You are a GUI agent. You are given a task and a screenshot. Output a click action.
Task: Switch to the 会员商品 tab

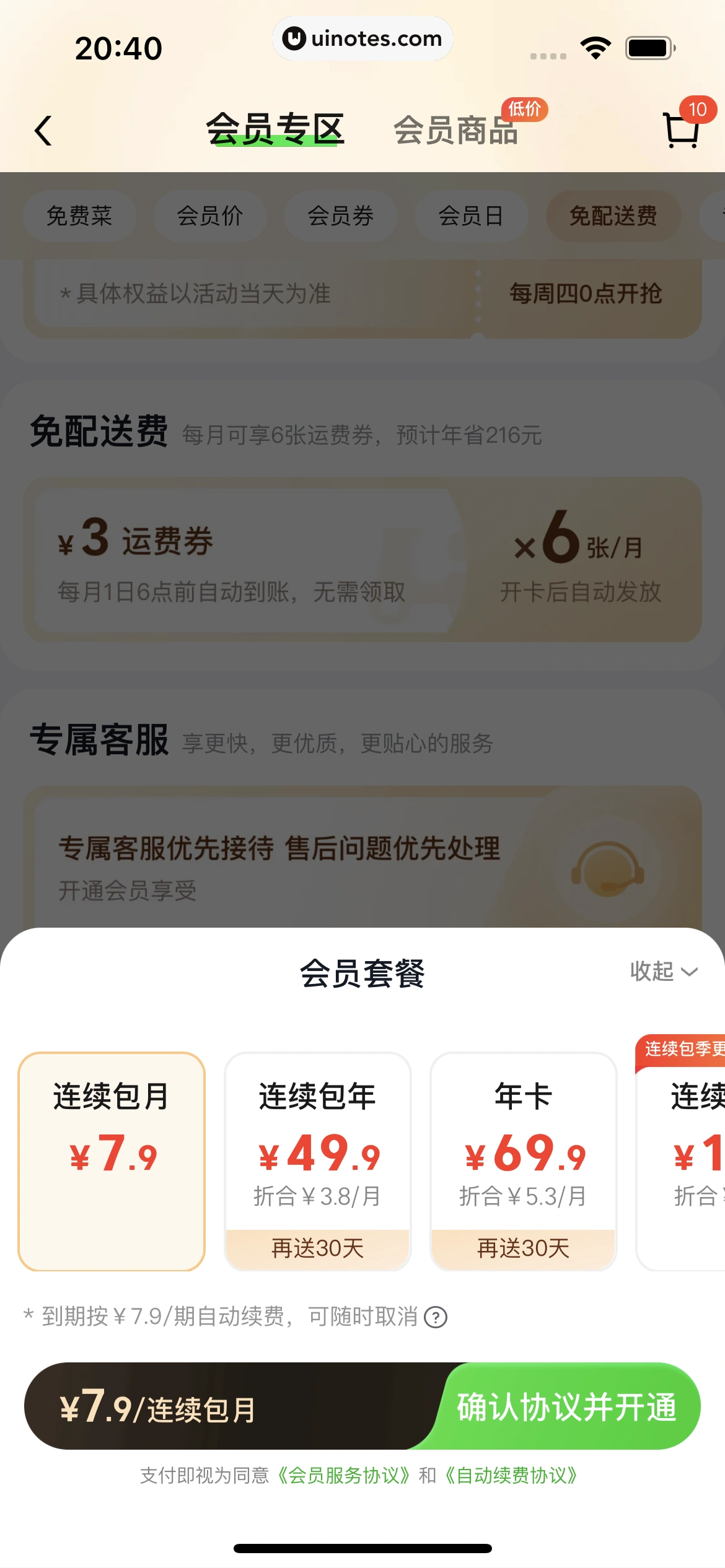[456, 130]
